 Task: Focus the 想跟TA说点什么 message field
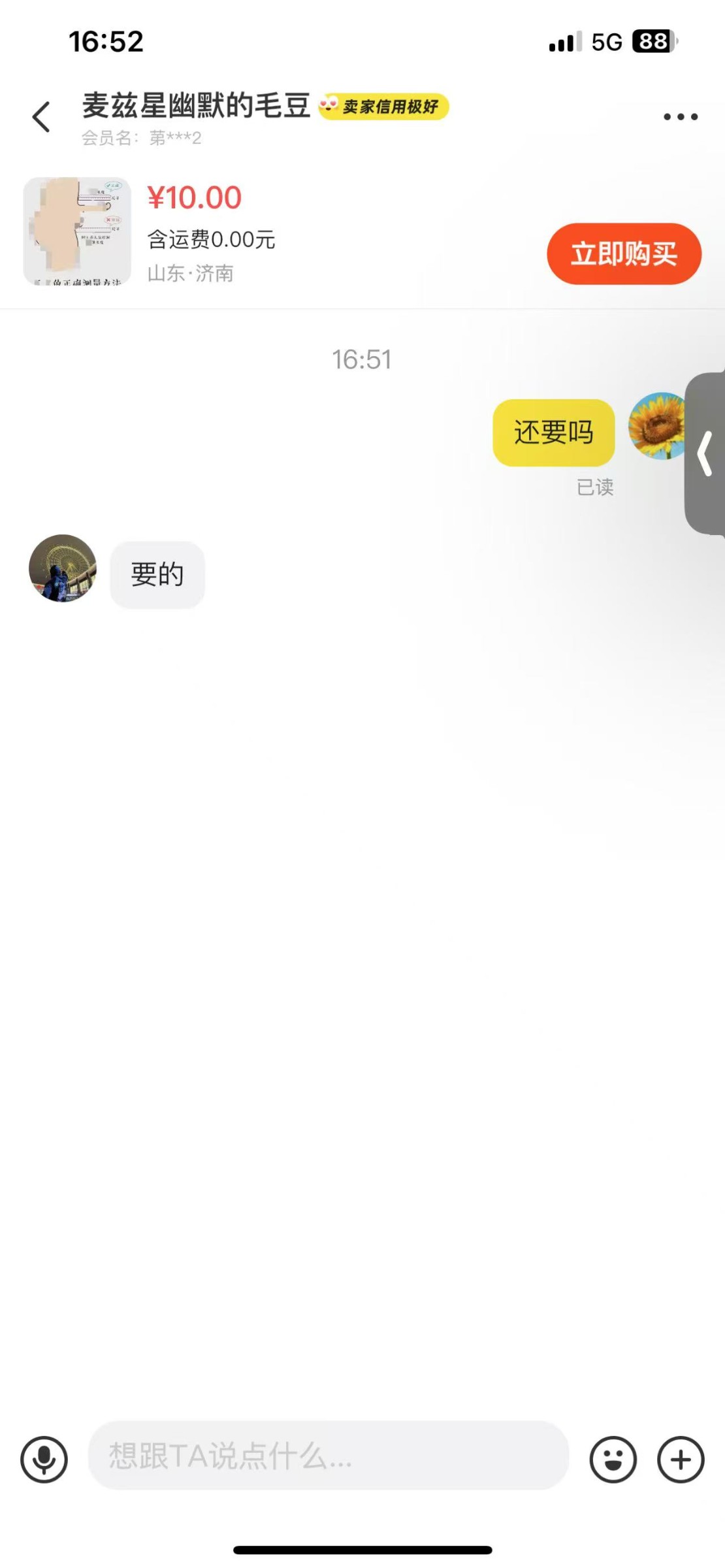coord(328,1456)
